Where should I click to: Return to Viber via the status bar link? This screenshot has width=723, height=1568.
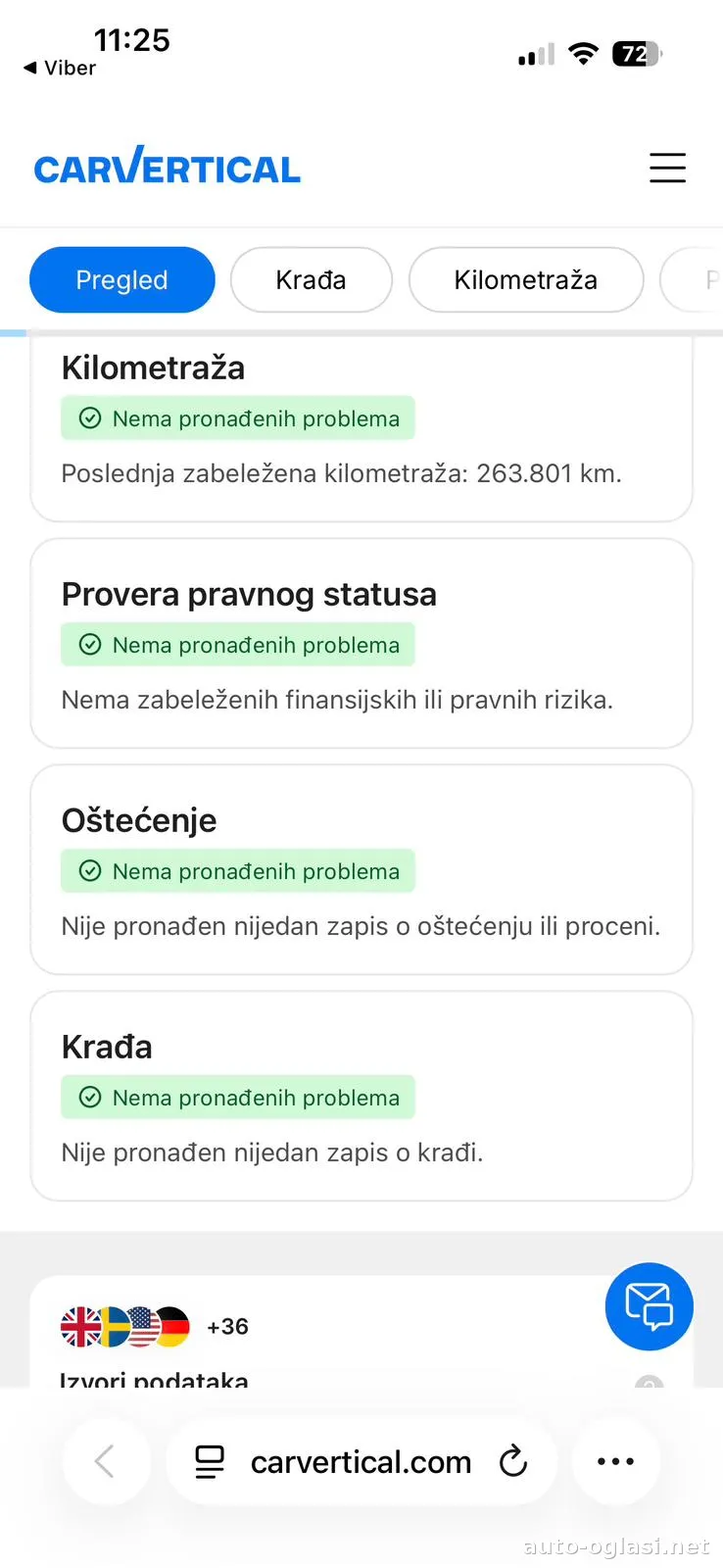point(59,68)
